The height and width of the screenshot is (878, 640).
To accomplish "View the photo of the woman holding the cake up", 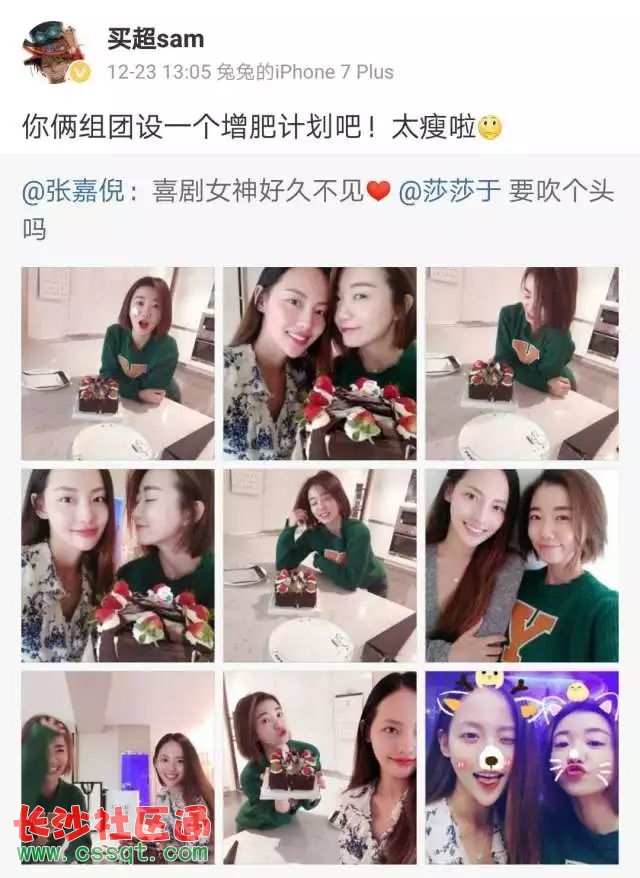I will tap(320, 767).
